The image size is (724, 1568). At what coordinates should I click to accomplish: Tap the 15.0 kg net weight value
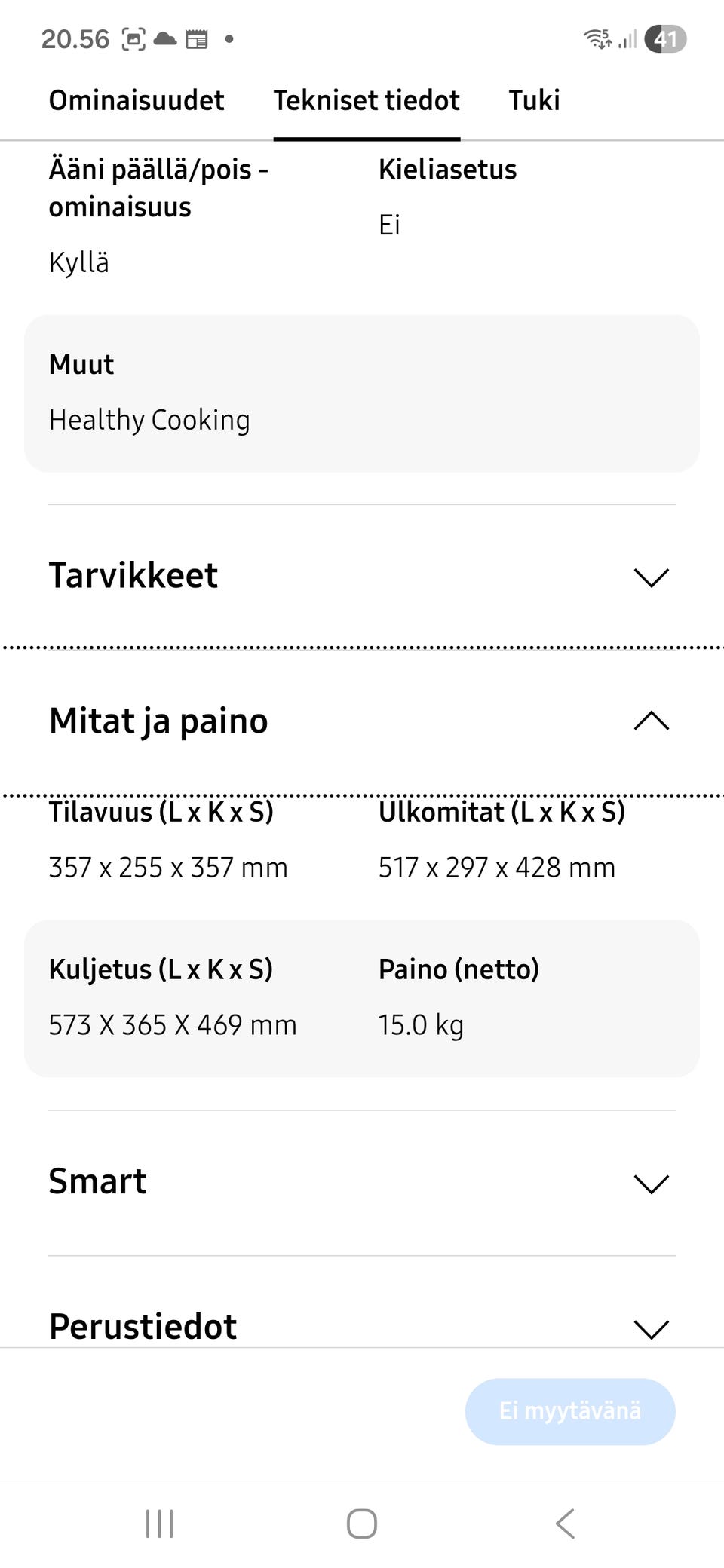(x=420, y=1024)
